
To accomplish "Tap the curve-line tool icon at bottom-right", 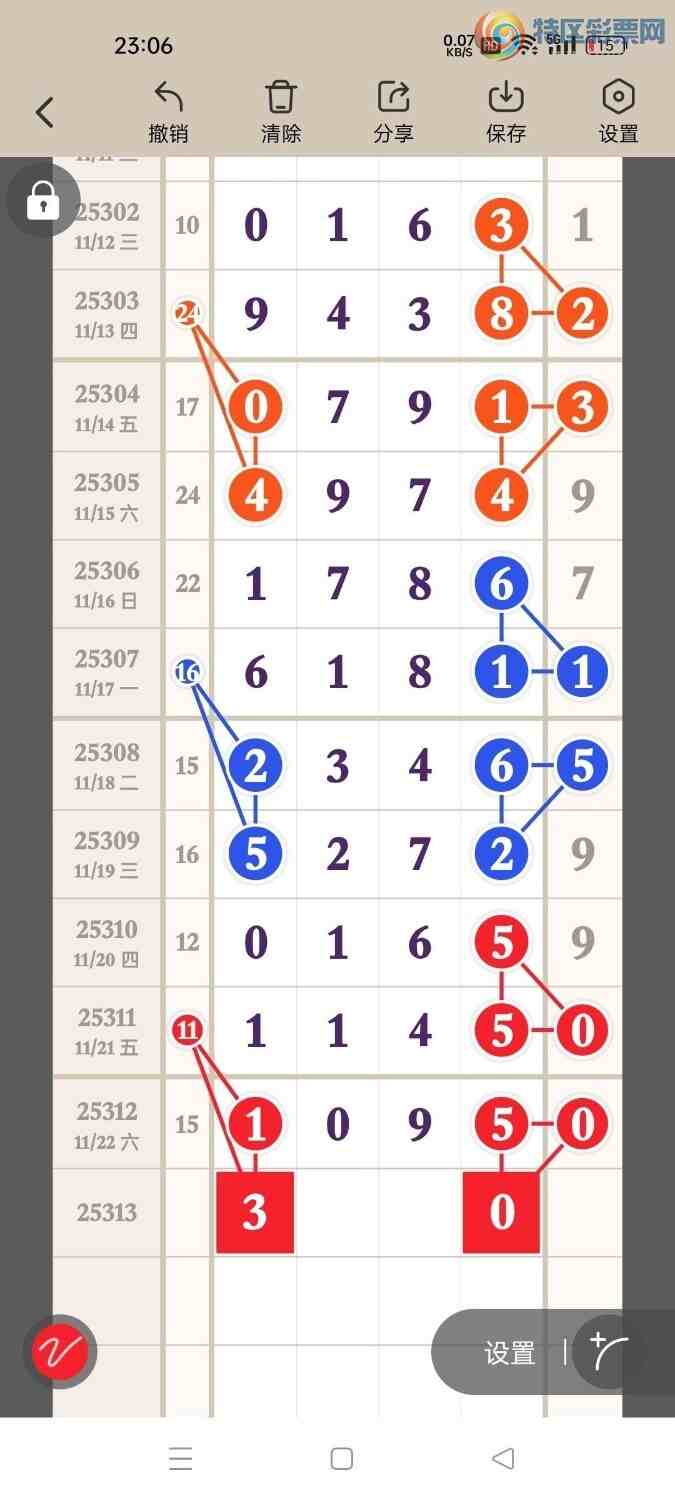I will pos(611,1351).
